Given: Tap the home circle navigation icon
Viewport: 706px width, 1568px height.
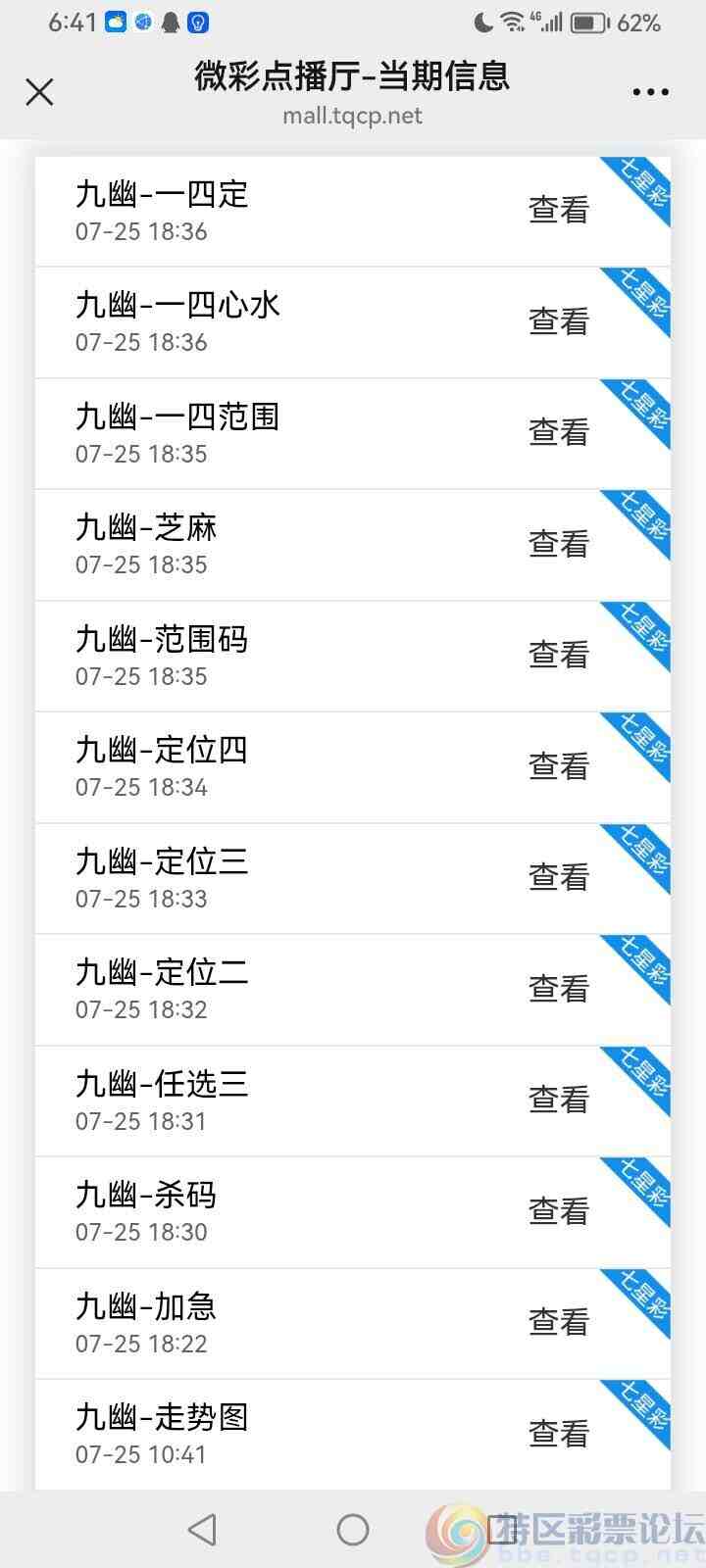Looking at the screenshot, I should pyautogui.click(x=353, y=1527).
